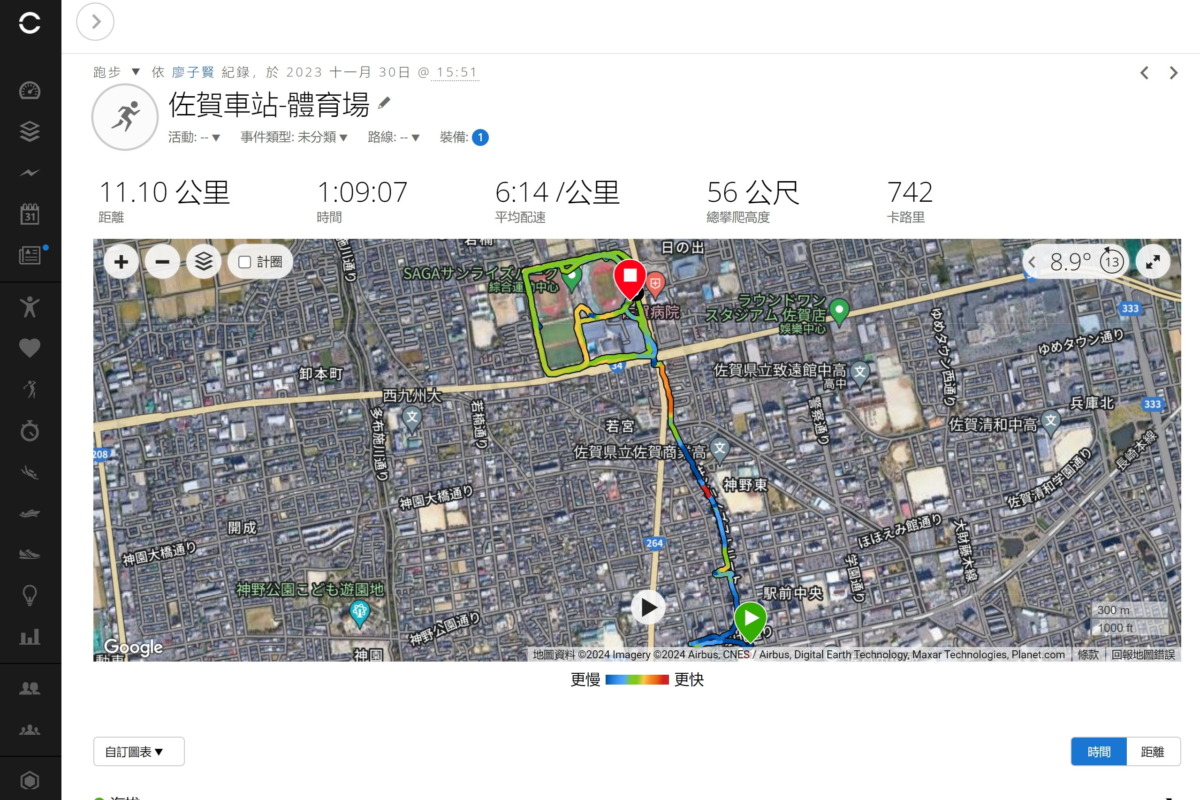
Task: Go to the next activity
Action: 1174,73
